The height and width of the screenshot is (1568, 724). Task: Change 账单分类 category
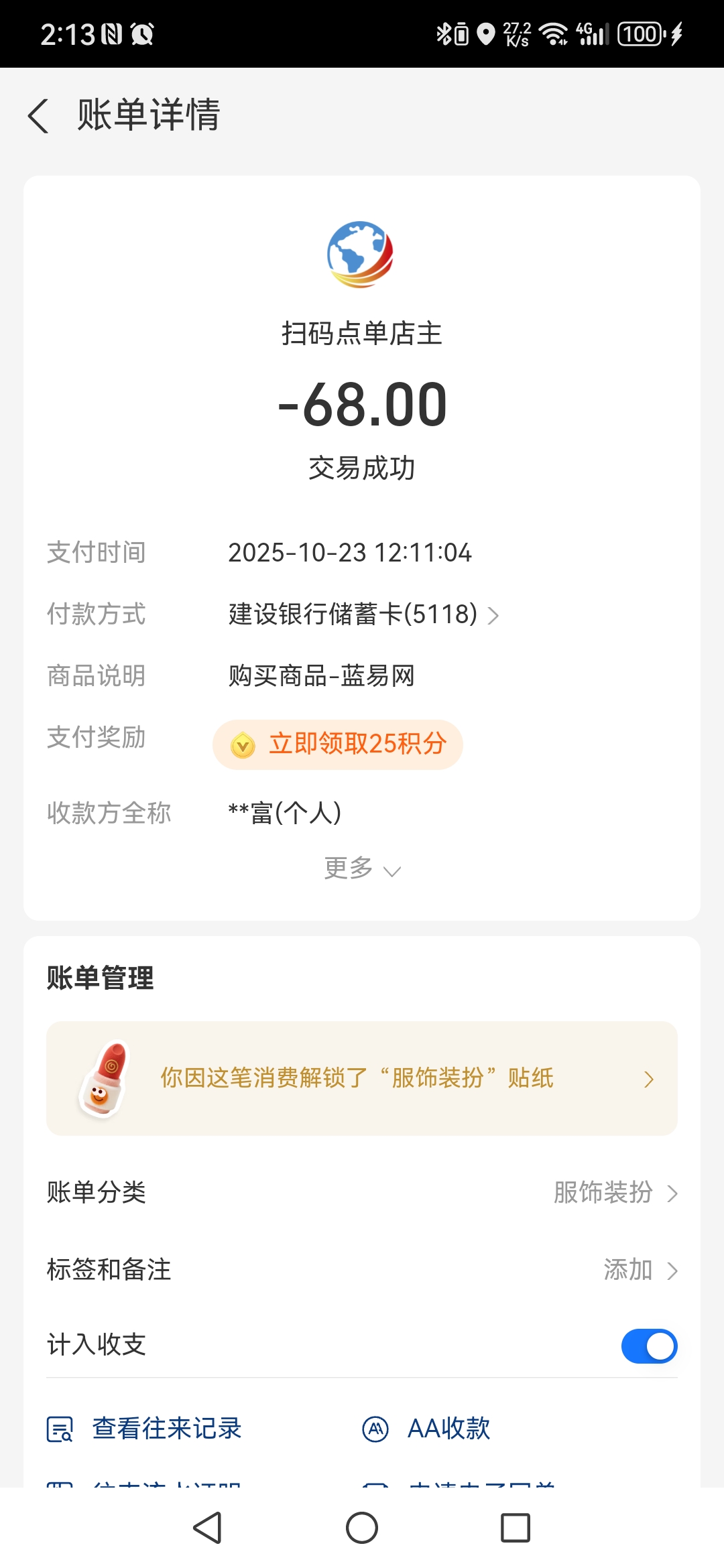(x=615, y=1193)
